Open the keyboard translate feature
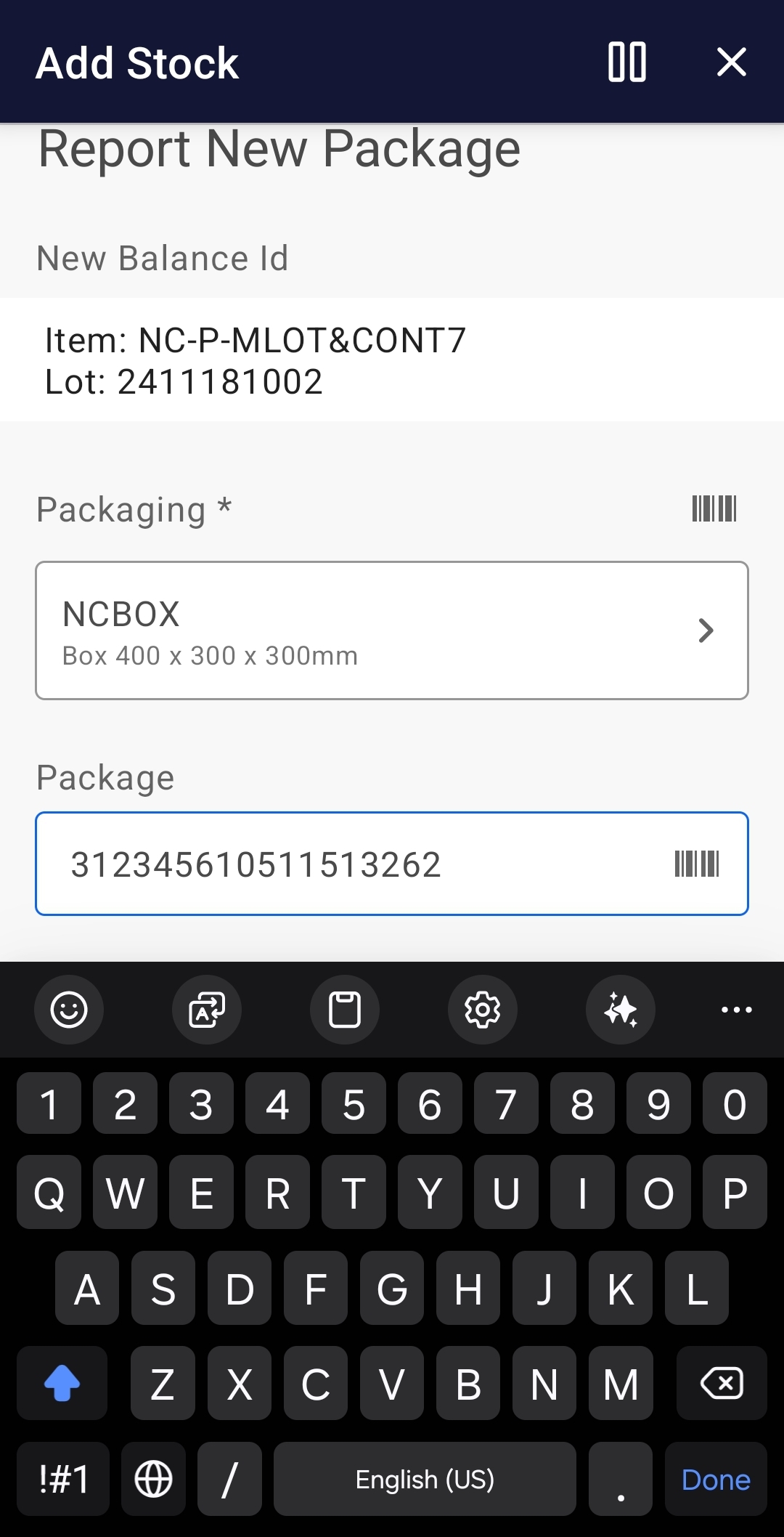The height and width of the screenshot is (1537, 784). pyautogui.click(x=206, y=1009)
